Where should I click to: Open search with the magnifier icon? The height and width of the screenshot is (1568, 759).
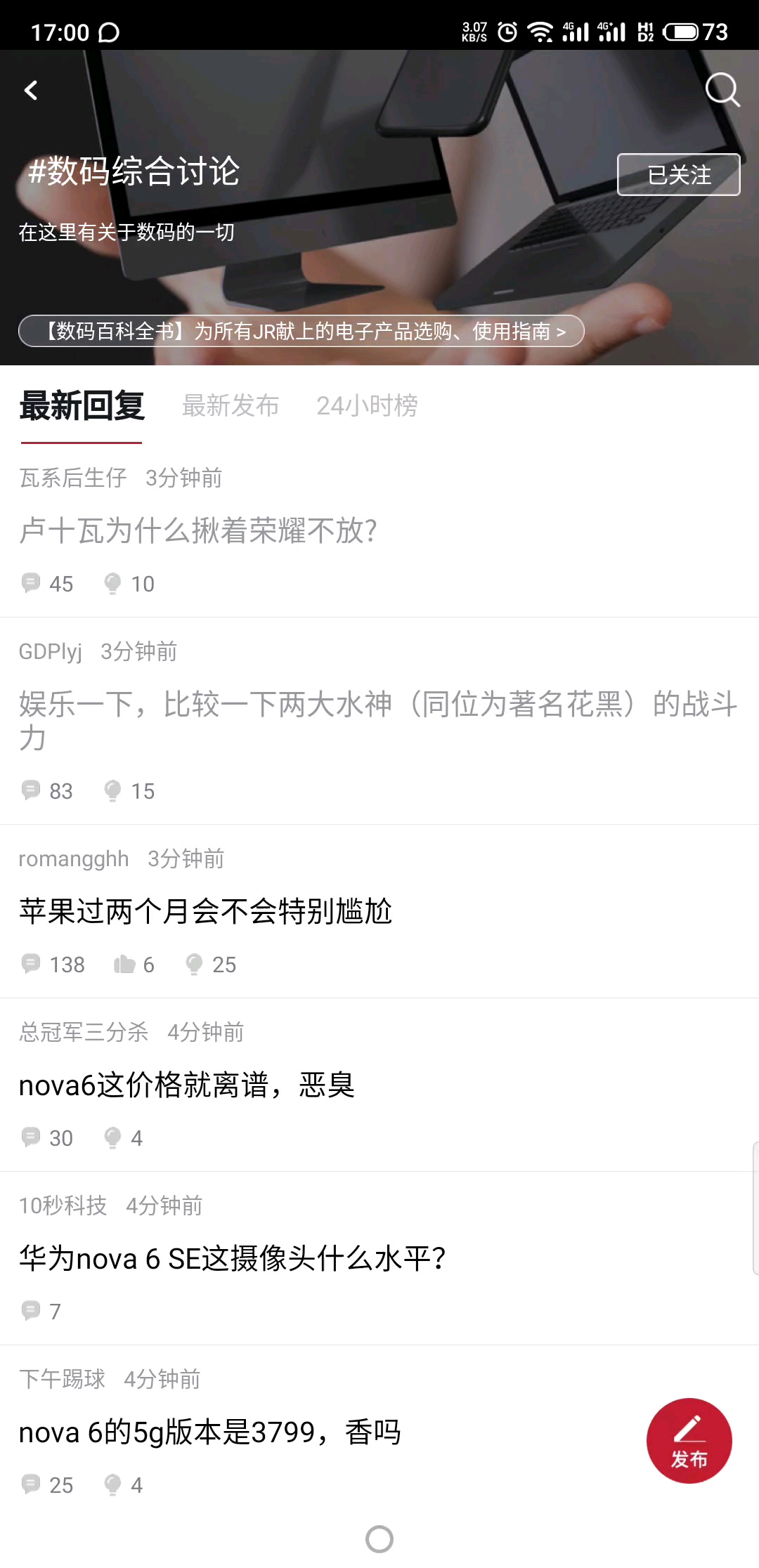pyautogui.click(x=722, y=90)
